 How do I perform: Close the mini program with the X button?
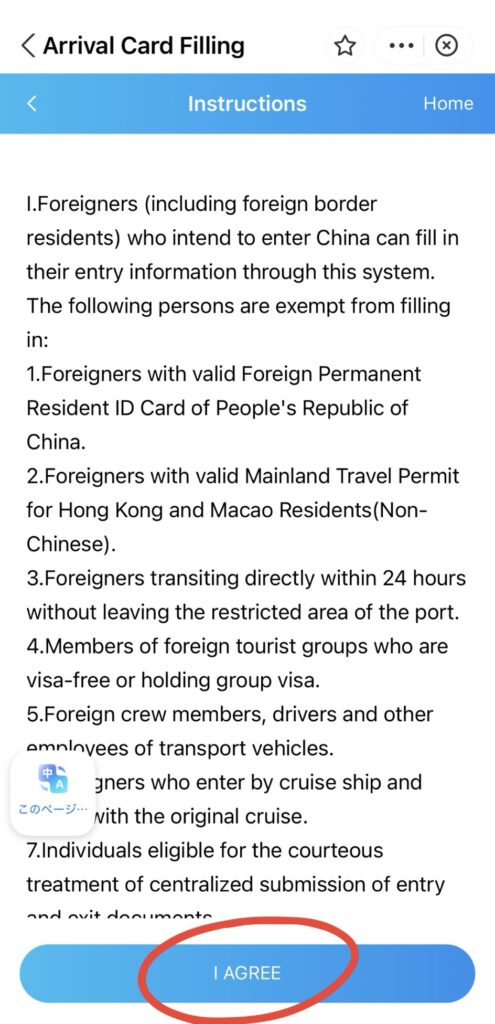pyautogui.click(x=446, y=46)
